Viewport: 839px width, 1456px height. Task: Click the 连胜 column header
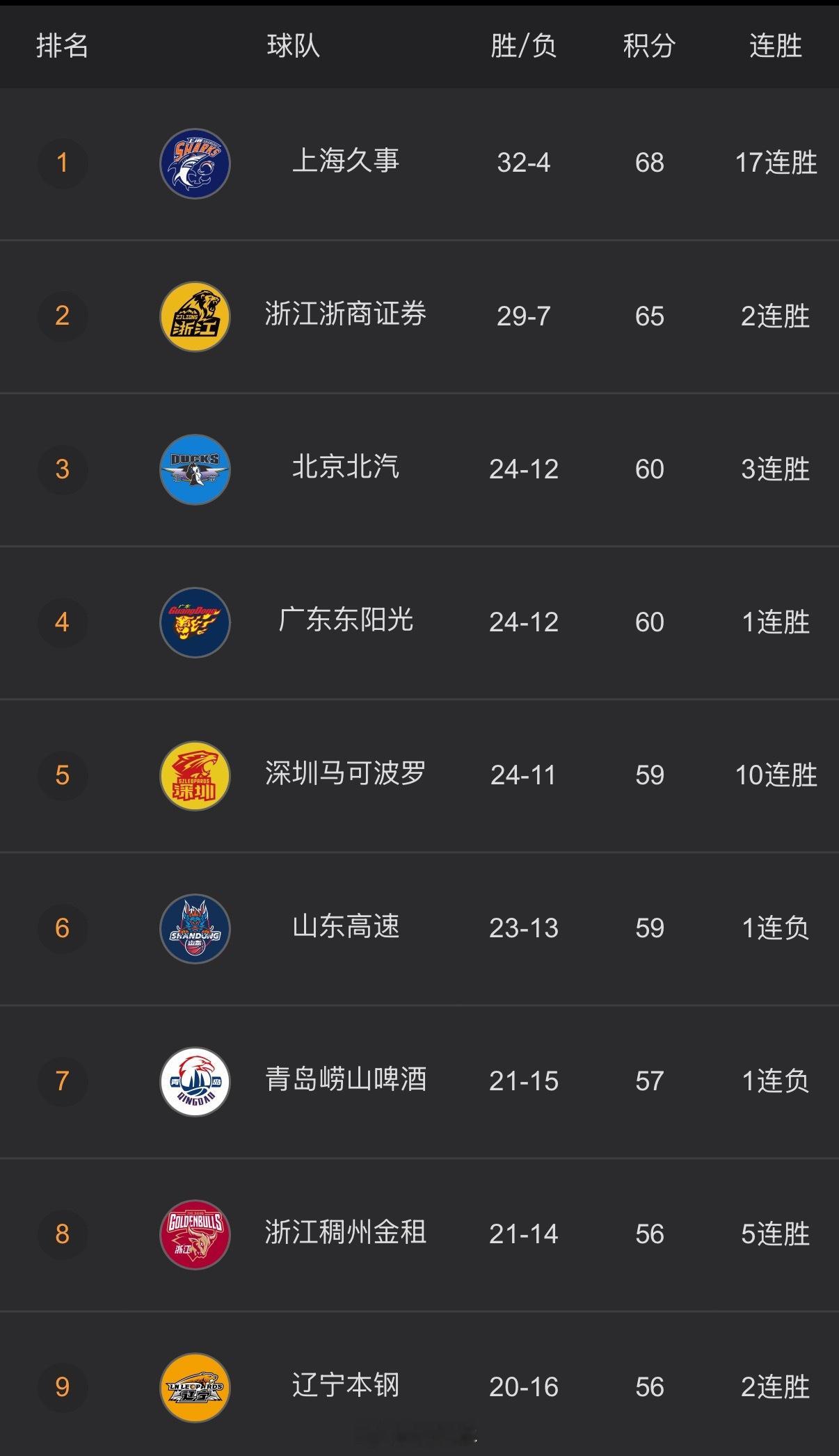tap(774, 47)
